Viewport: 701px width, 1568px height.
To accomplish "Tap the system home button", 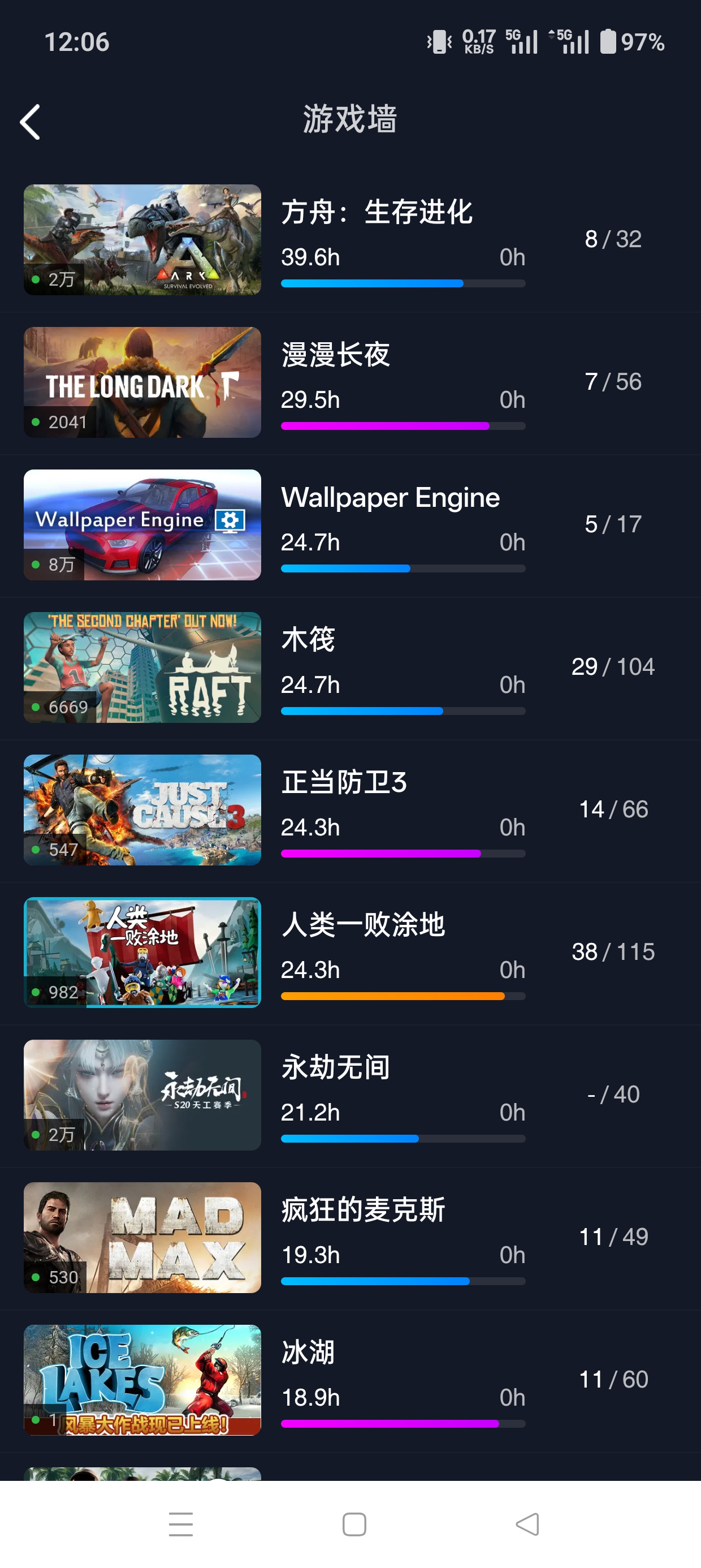I will click(x=354, y=1524).
